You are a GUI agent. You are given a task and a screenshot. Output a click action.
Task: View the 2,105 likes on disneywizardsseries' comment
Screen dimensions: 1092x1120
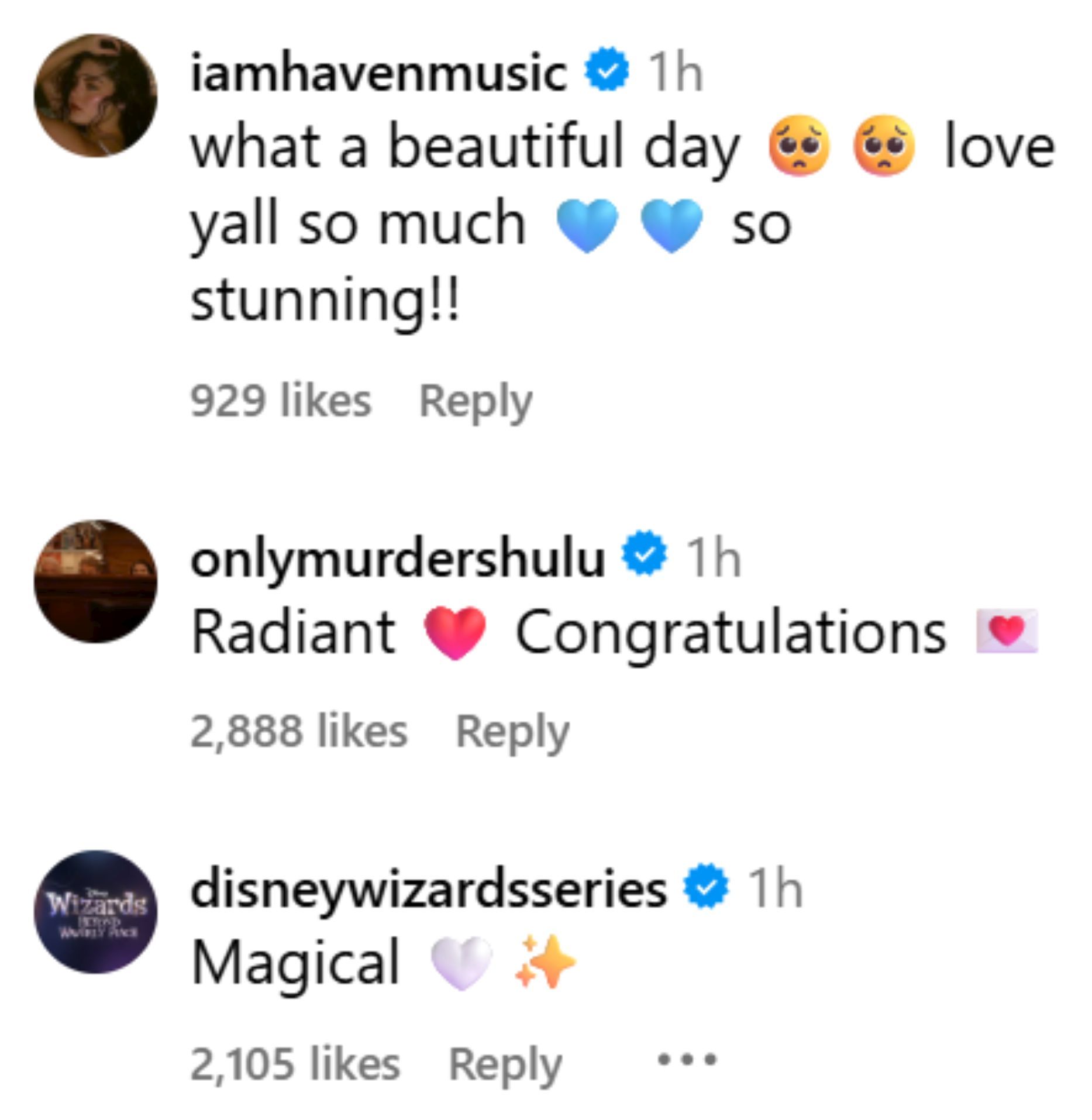click(x=295, y=1064)
